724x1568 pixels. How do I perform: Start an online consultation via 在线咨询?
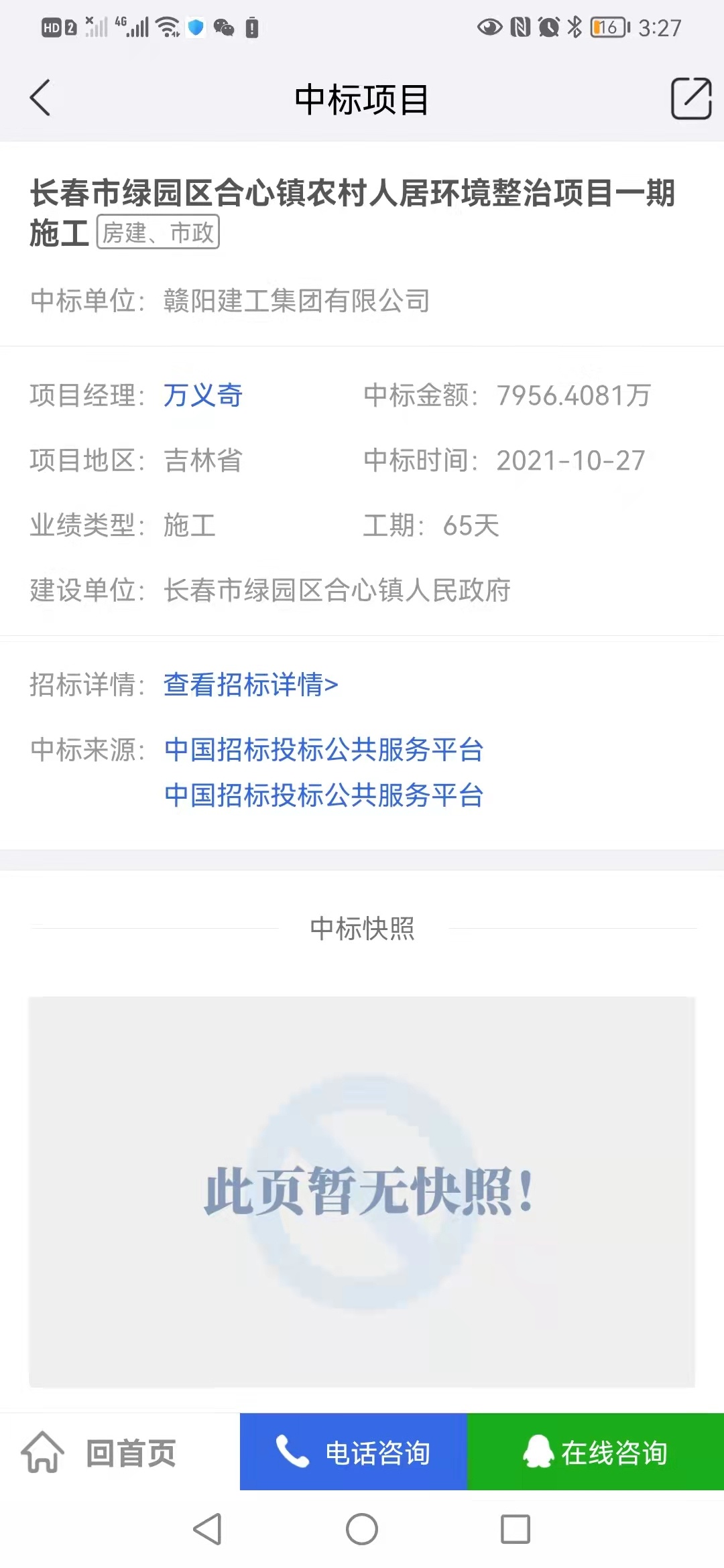coord(595,1453)
